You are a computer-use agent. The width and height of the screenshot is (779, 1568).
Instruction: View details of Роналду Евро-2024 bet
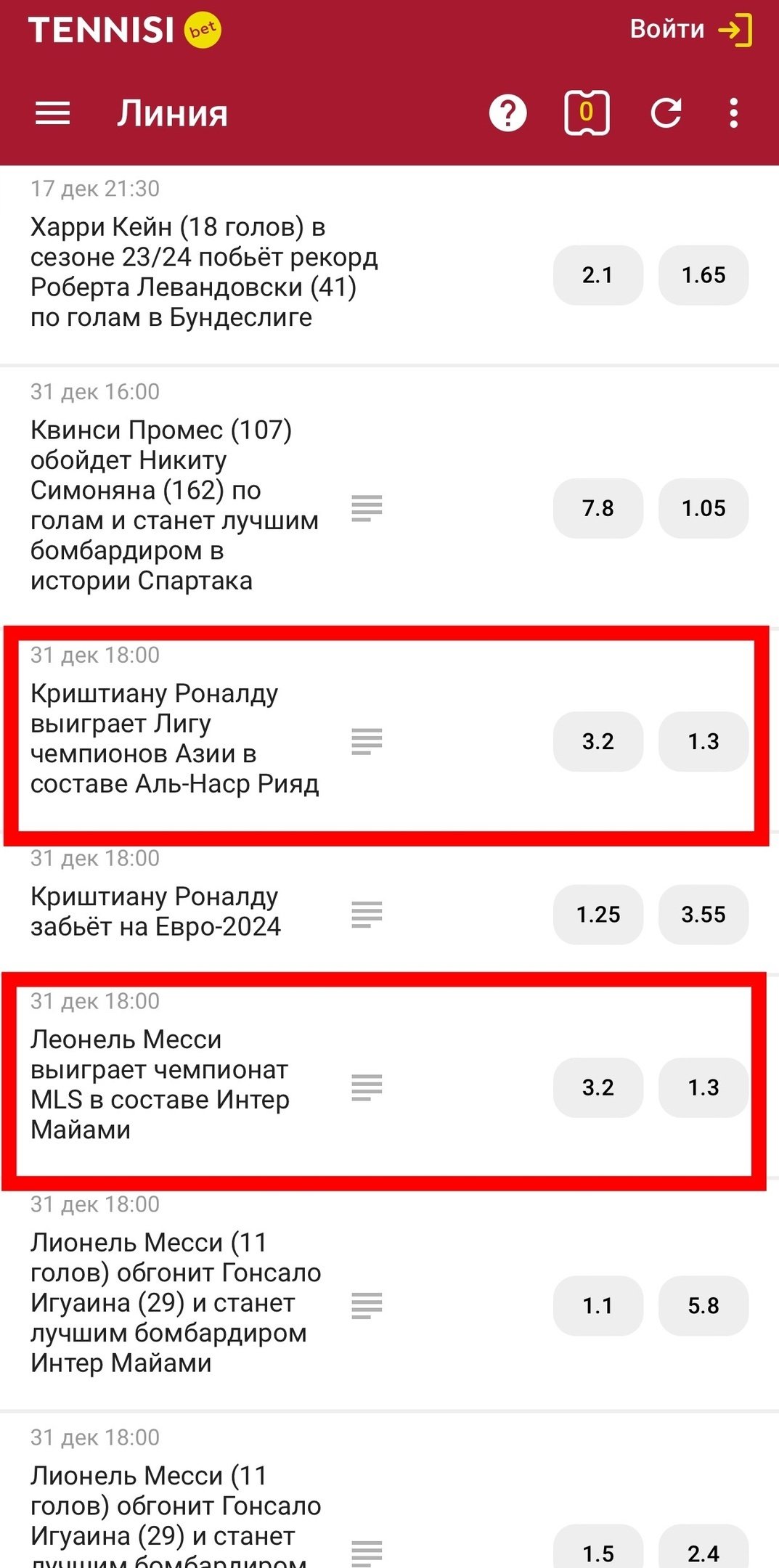coord(367,914)
